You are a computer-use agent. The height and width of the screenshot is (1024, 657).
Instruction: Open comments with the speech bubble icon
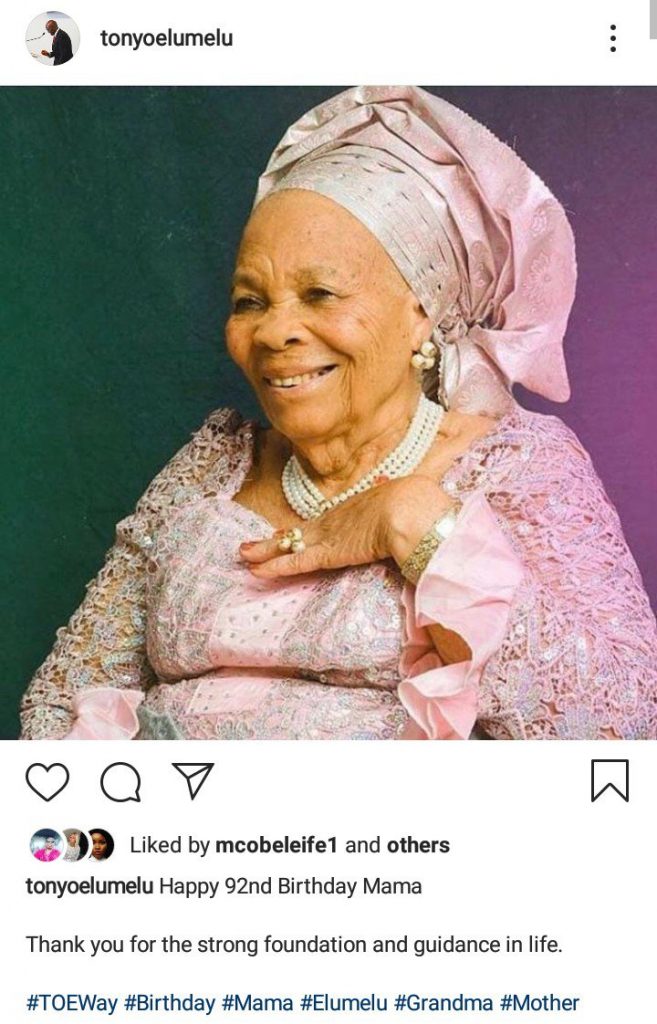120,782
